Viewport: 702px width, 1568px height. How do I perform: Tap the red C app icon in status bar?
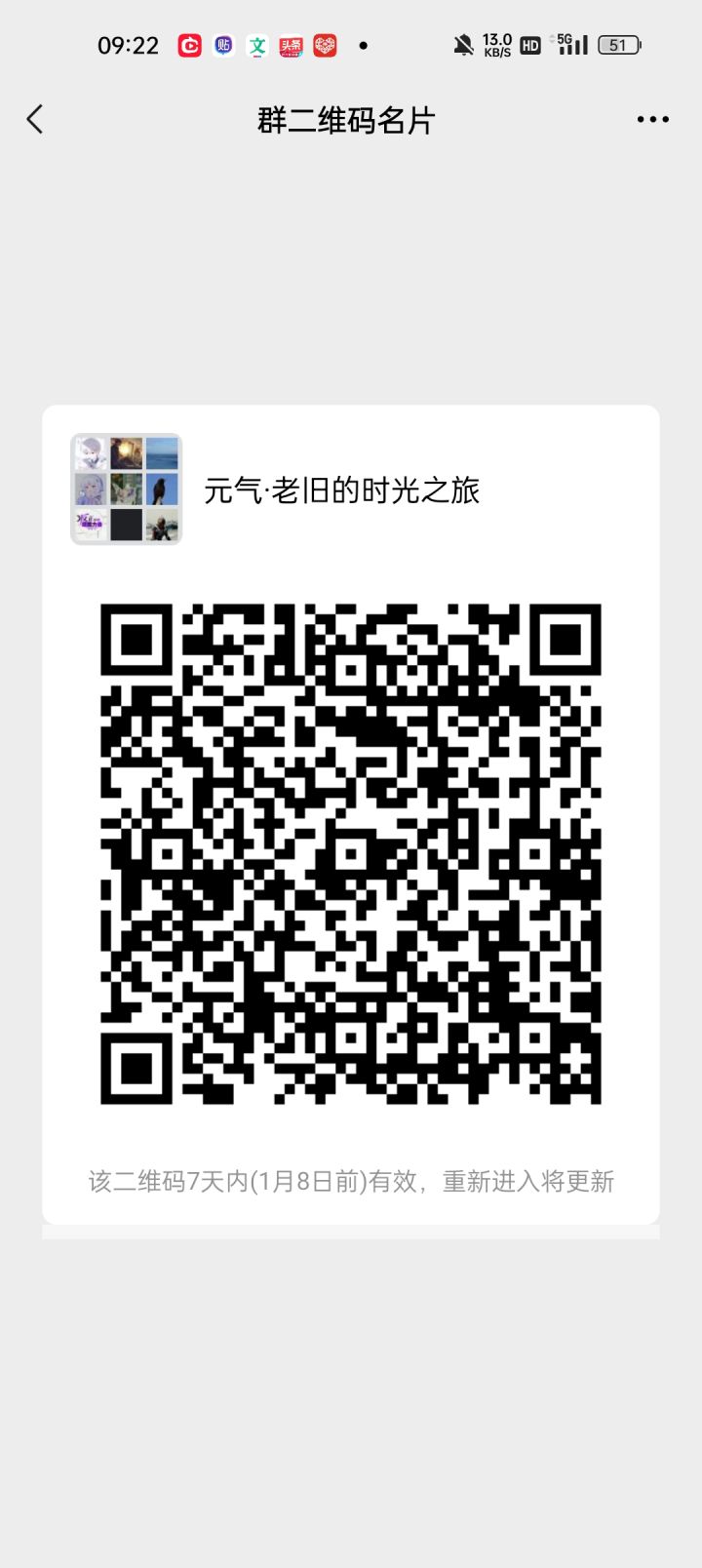point(189,45)
